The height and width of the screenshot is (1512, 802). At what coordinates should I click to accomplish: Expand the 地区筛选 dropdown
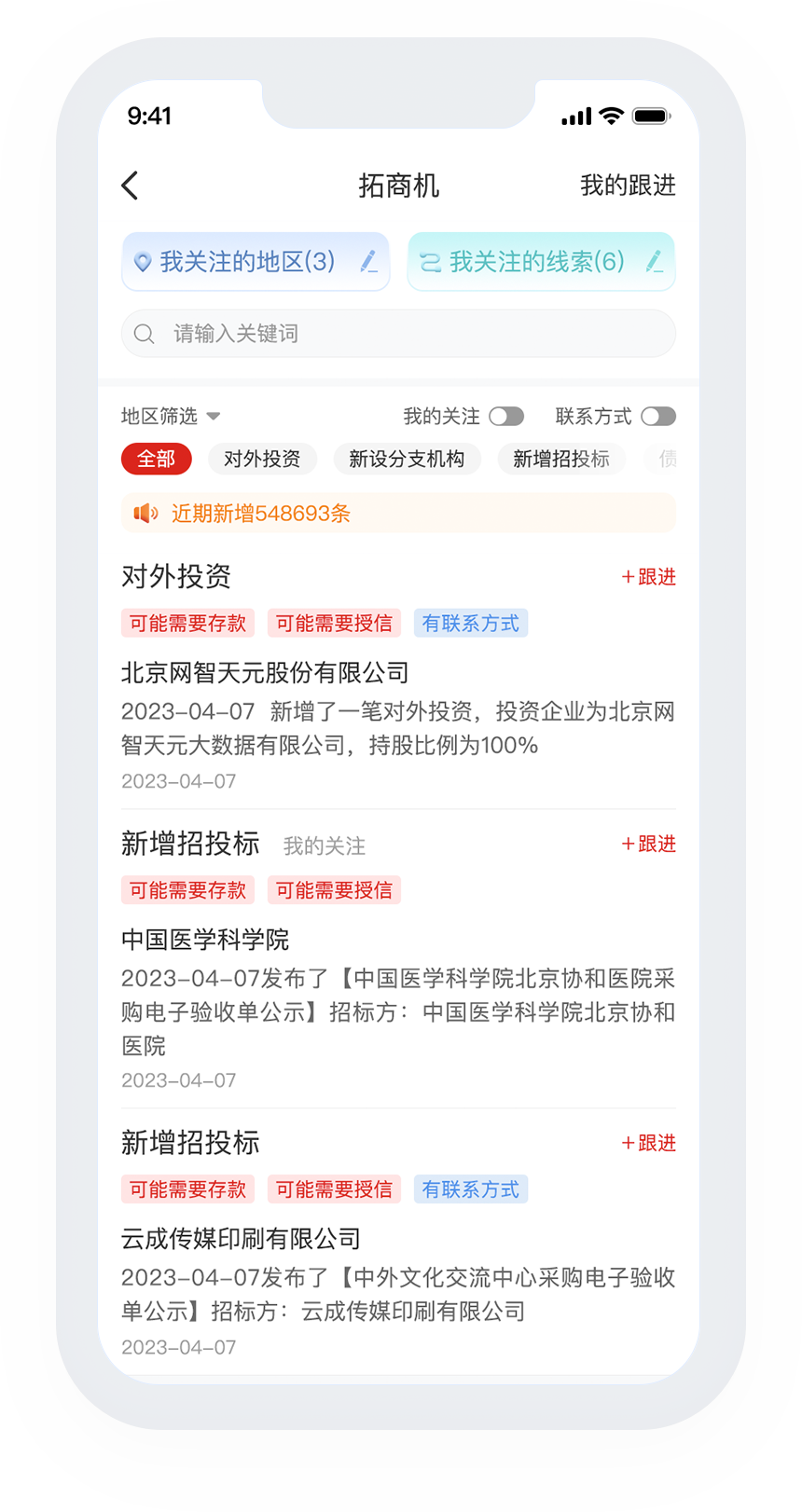pyautogui.click(x=171, y=416)
